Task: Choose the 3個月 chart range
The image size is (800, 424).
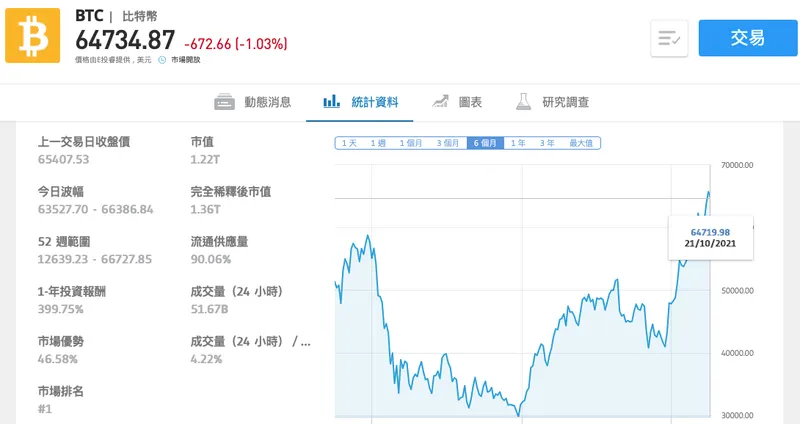Action: click(x=449, y=143)
